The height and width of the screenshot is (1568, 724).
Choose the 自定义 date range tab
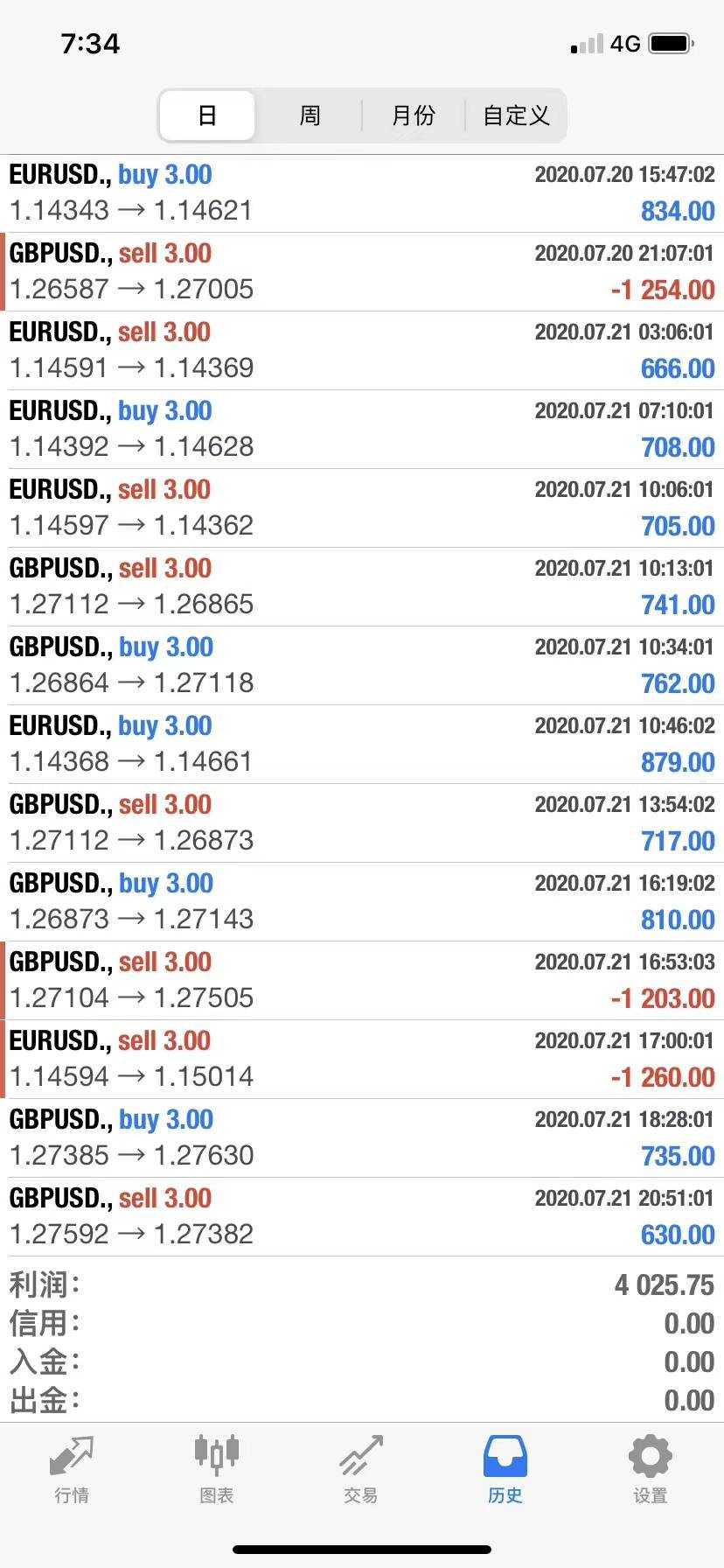(x=516, y=115)
